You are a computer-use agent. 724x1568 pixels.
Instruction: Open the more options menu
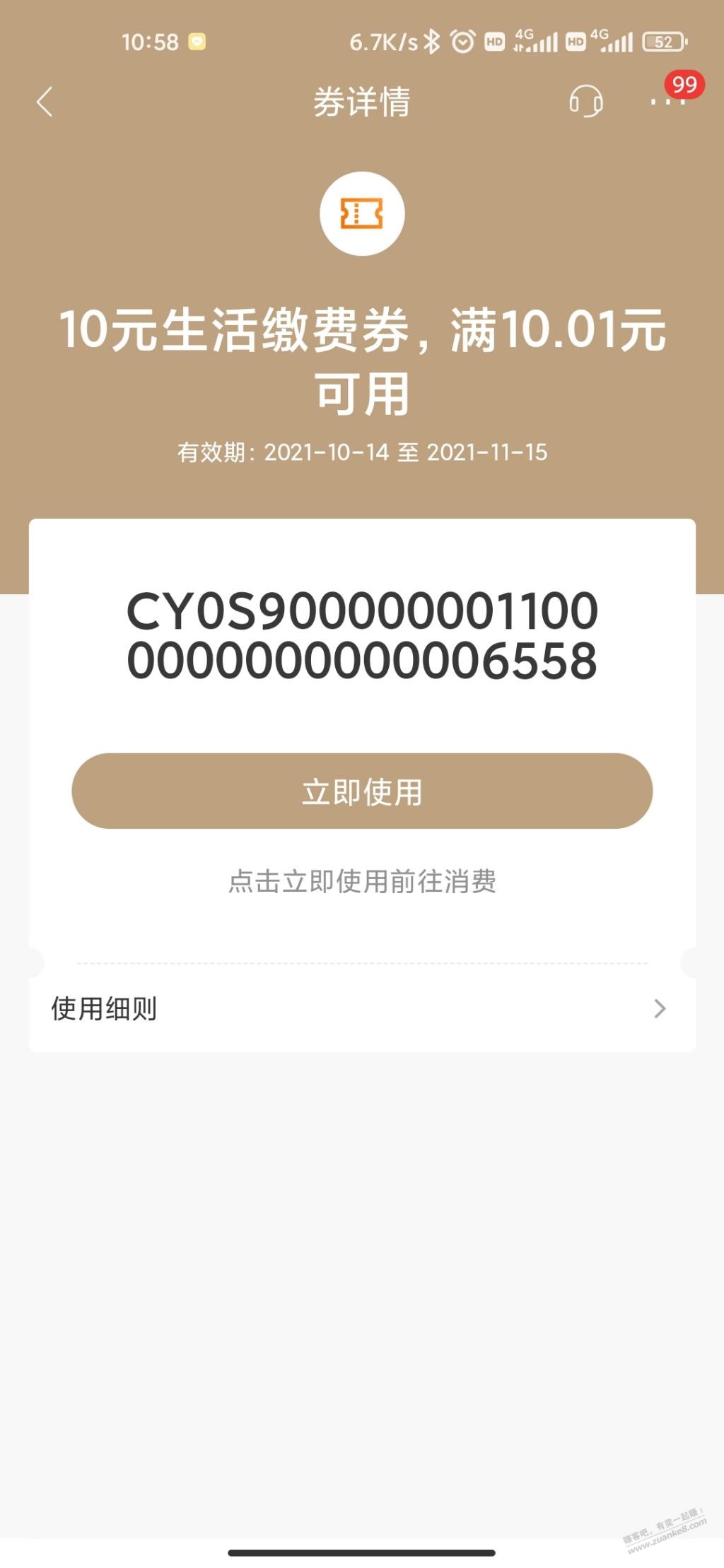pyautogui.click(x=667, y=102)
